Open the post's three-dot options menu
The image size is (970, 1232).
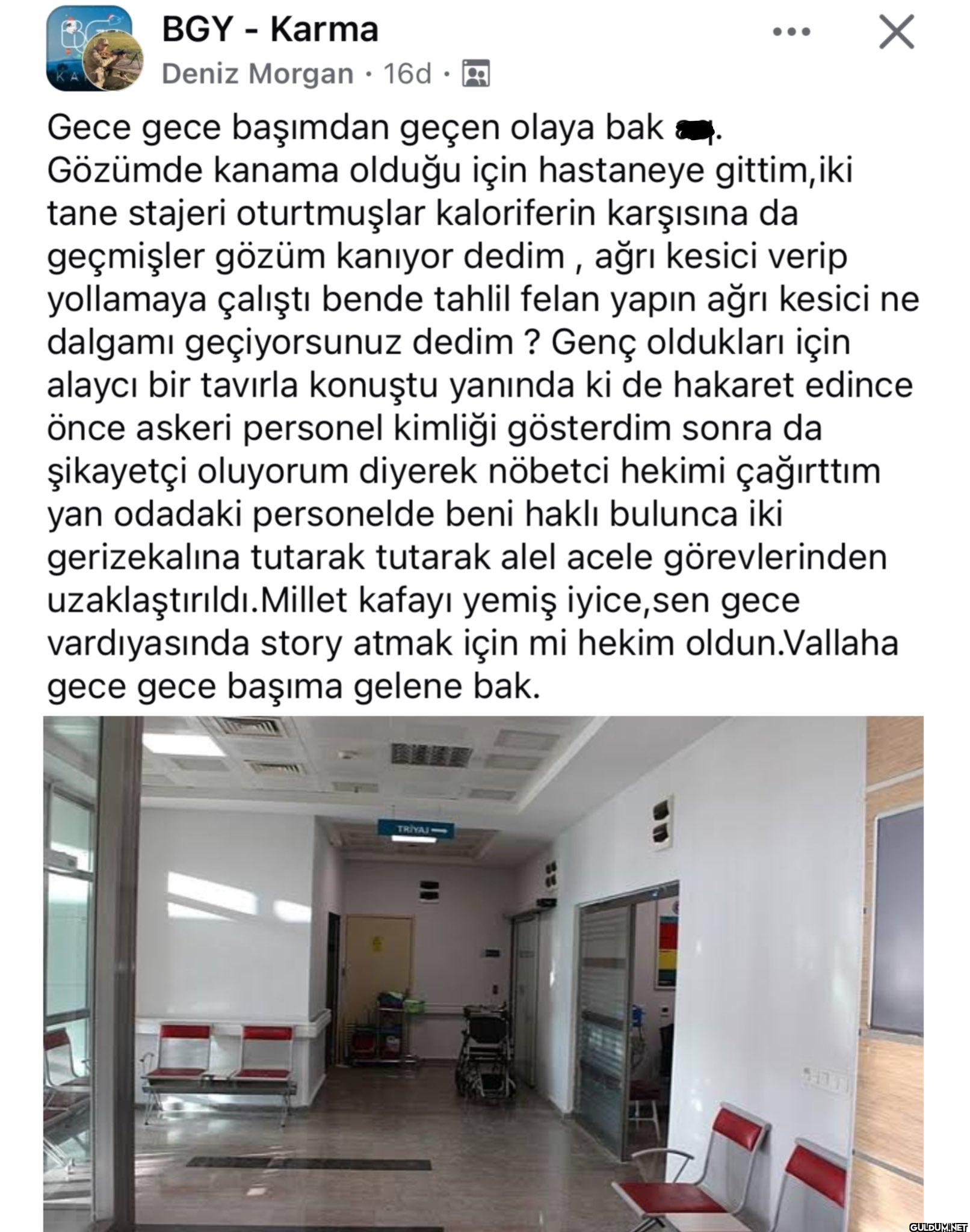791,32
